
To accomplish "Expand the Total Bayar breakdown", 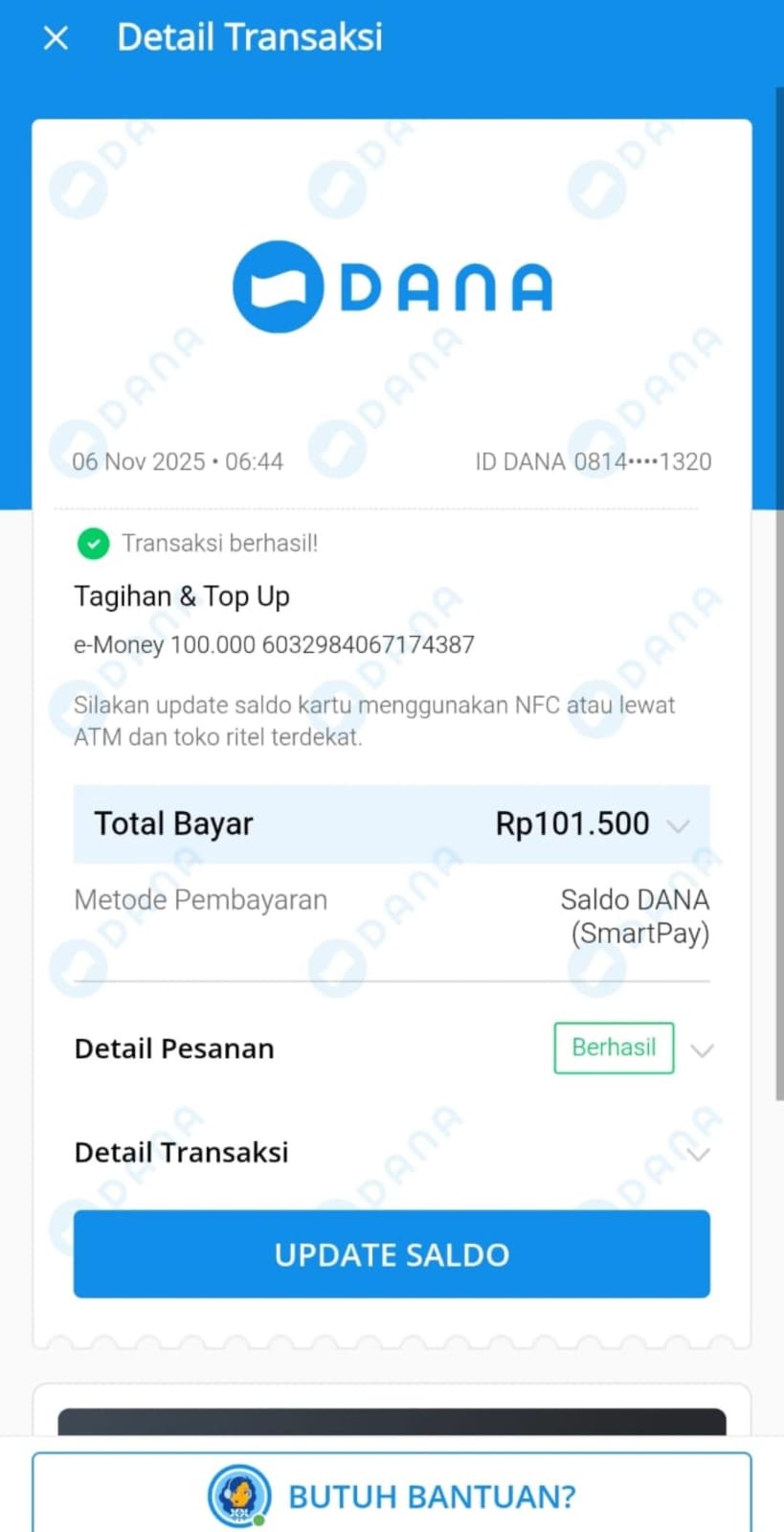I will coord(678,825).
